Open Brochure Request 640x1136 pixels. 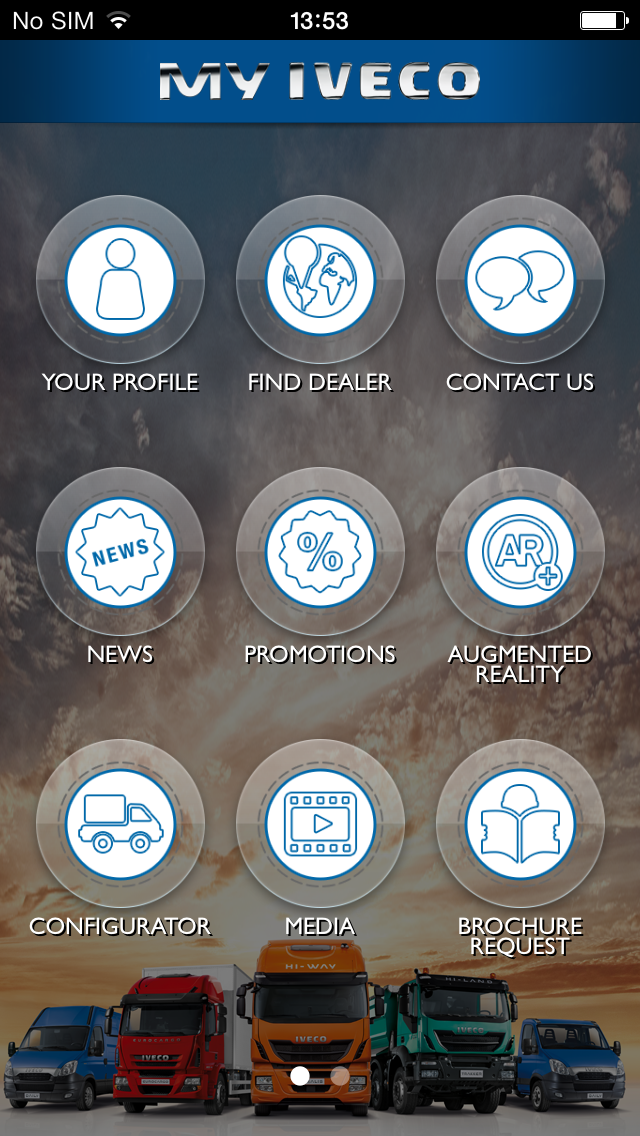point(520,823)
